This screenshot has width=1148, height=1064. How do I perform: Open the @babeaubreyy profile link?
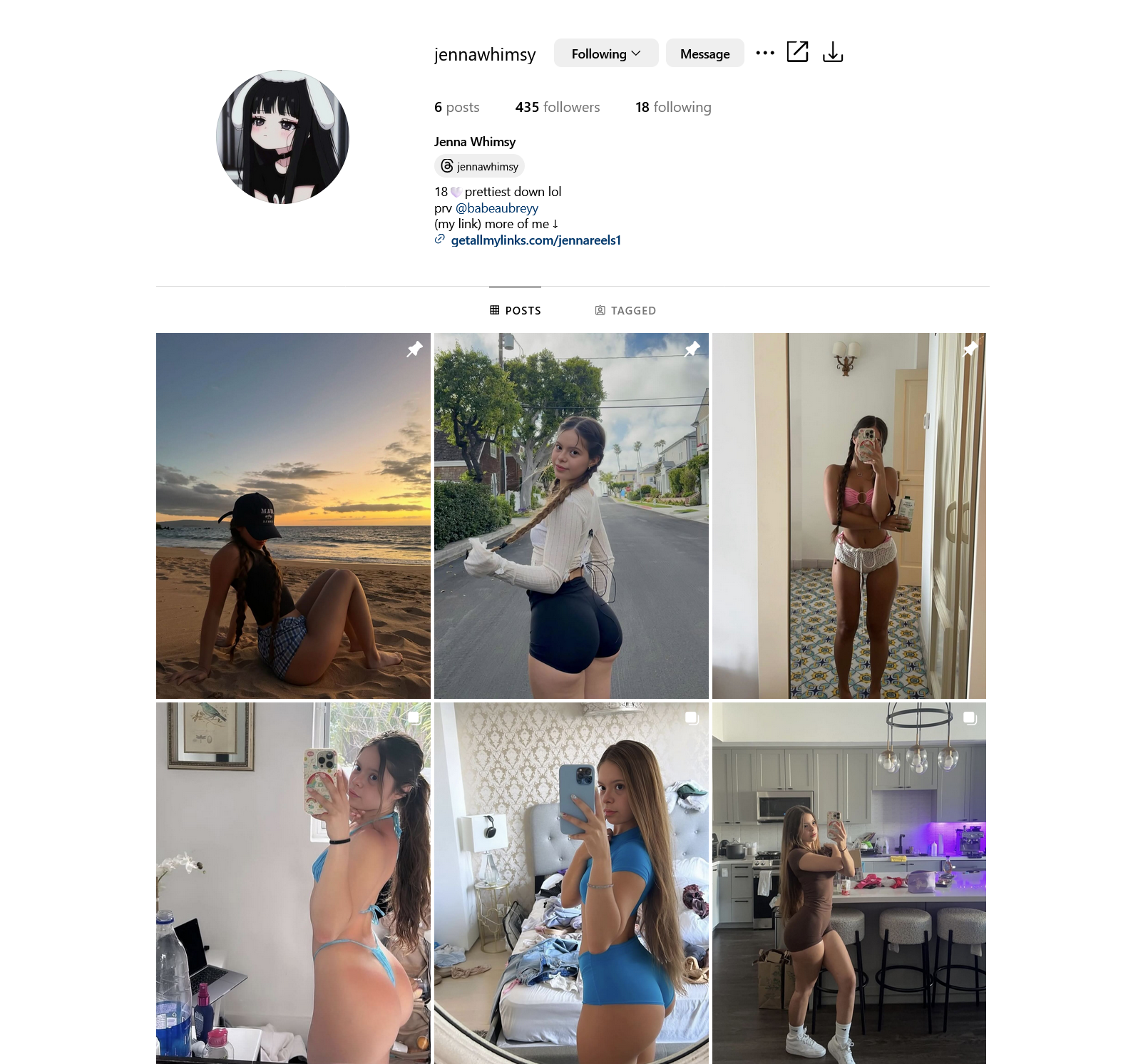coord(496,208)
